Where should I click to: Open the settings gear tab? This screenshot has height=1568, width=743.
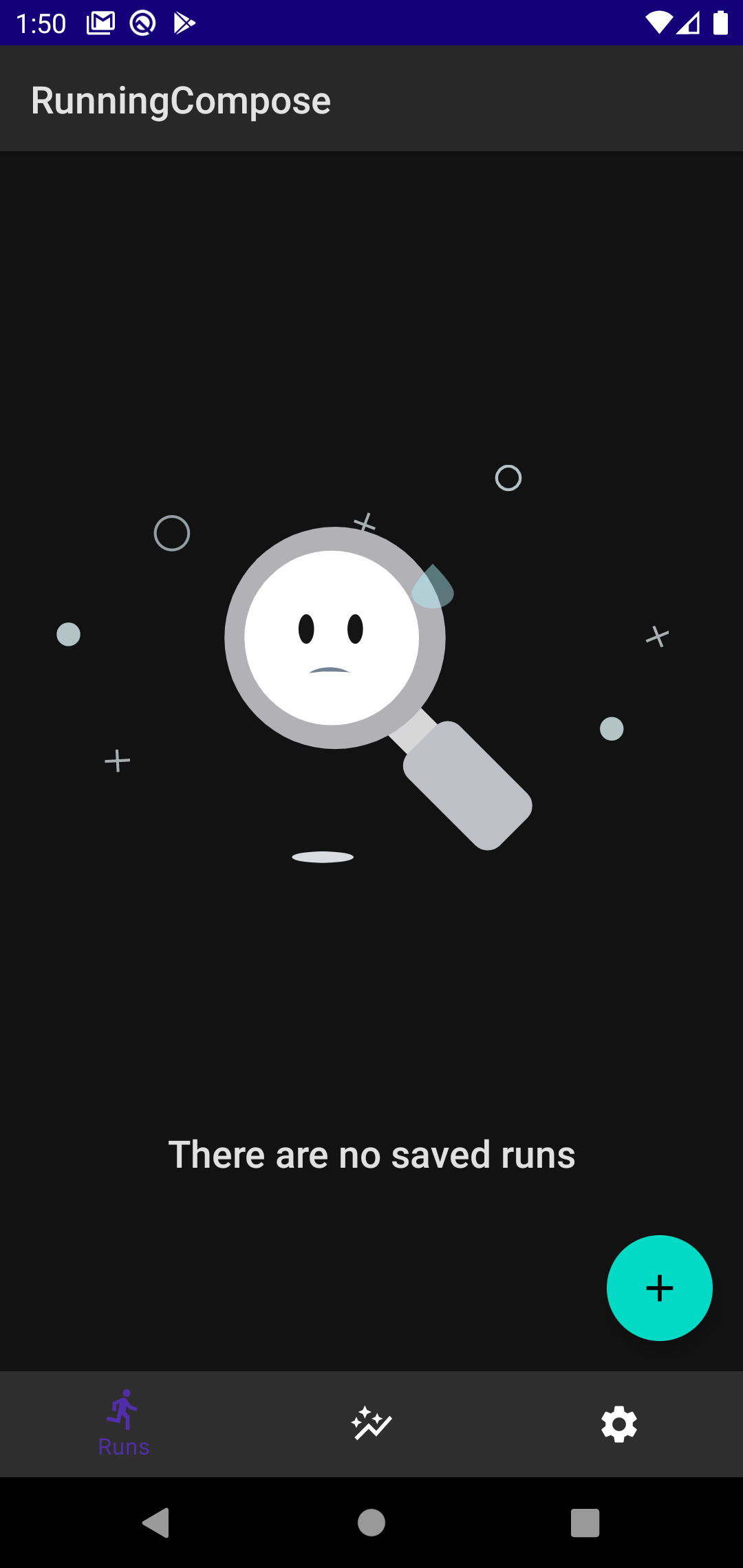[619, 1423]
